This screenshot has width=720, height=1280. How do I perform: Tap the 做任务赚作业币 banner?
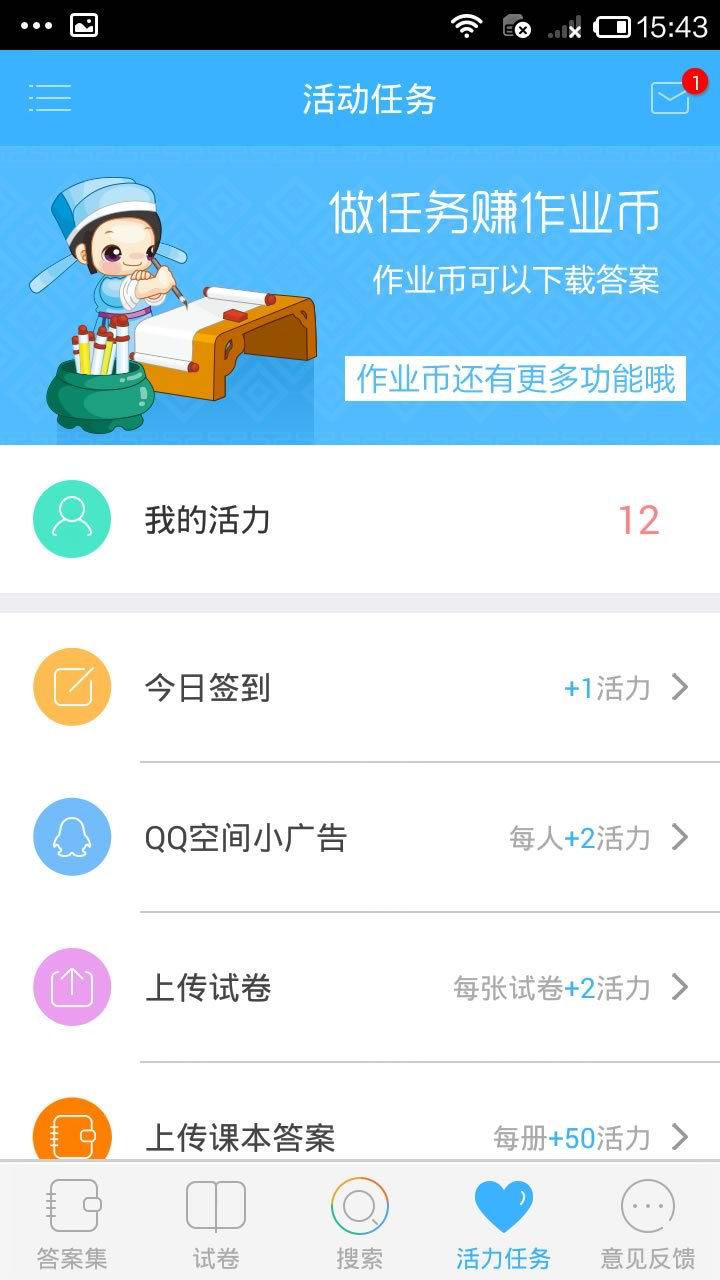pos(360,295)
